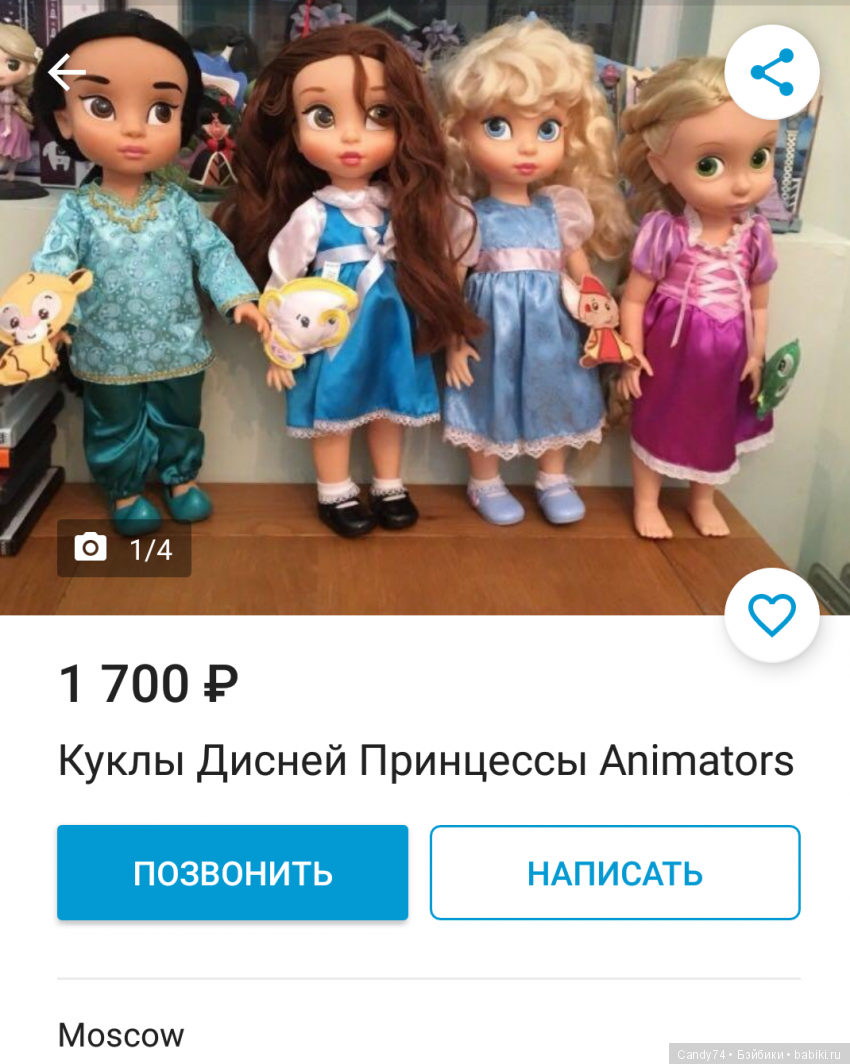This screenshot has width=850, height=1064.
Task: Add the listing to favorites
Action: pos(771,615)
